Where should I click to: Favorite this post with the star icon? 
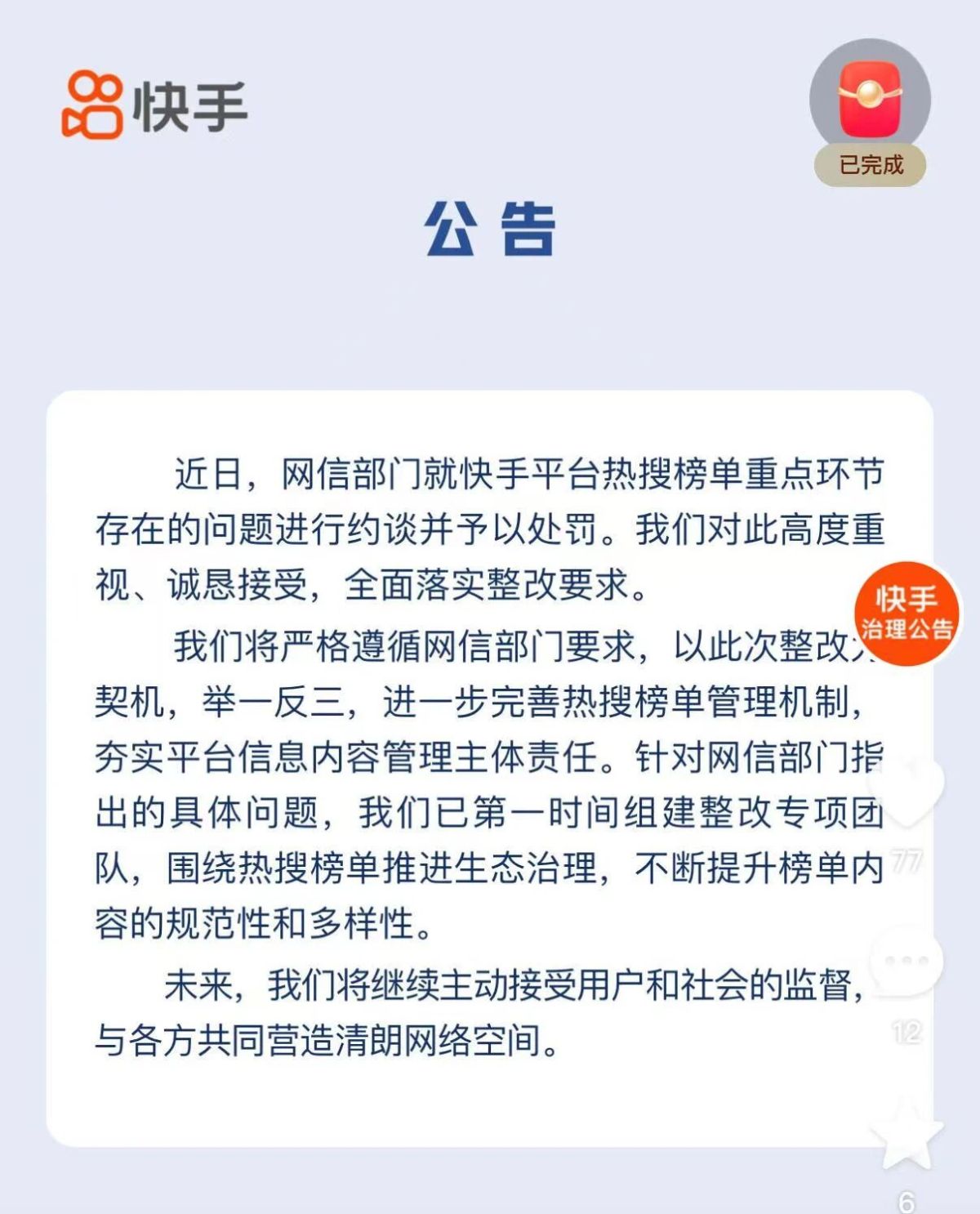click(906, 1134)
